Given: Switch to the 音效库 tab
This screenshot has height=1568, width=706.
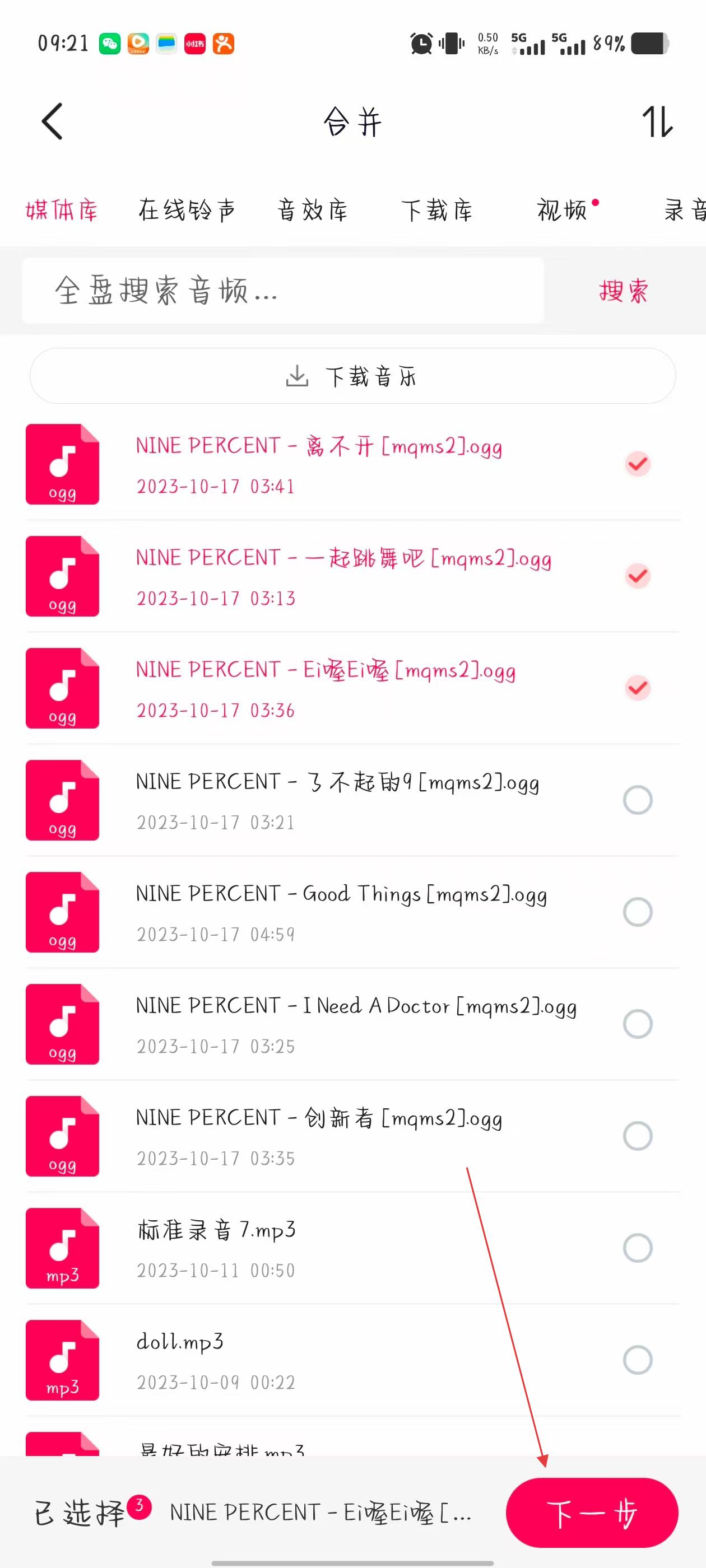Looking at the screenshot, I should coord(313,211).
